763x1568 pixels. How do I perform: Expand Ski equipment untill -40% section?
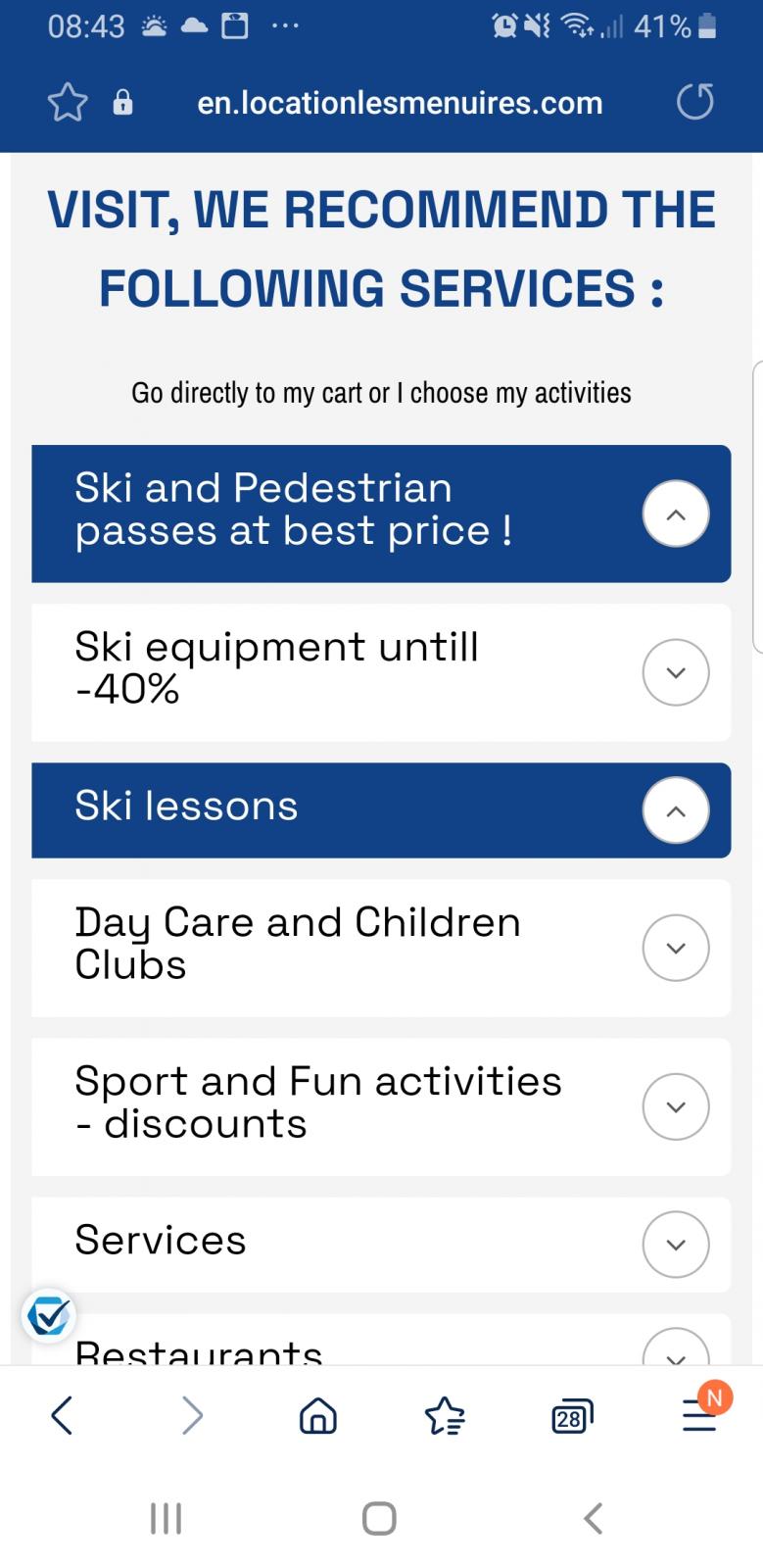click(x=676, y=672)
